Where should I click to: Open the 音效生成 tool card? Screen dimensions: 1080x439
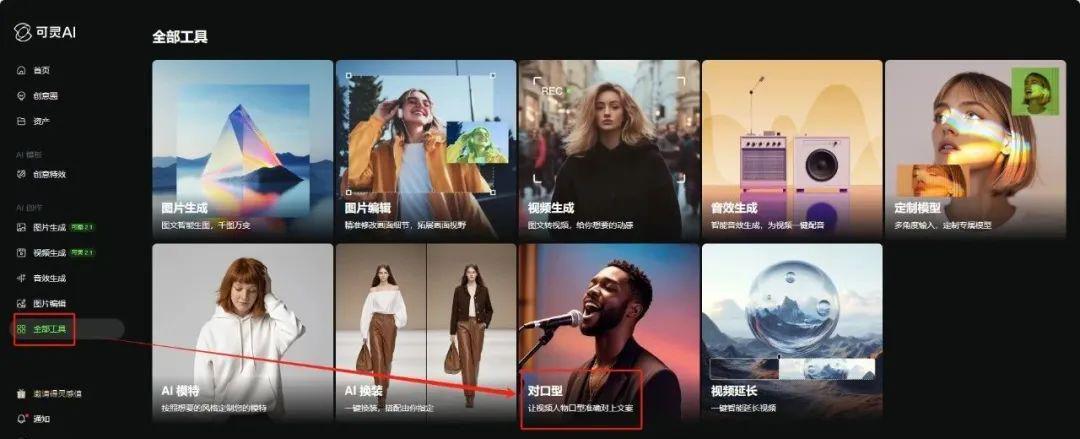tap(792, 145)
